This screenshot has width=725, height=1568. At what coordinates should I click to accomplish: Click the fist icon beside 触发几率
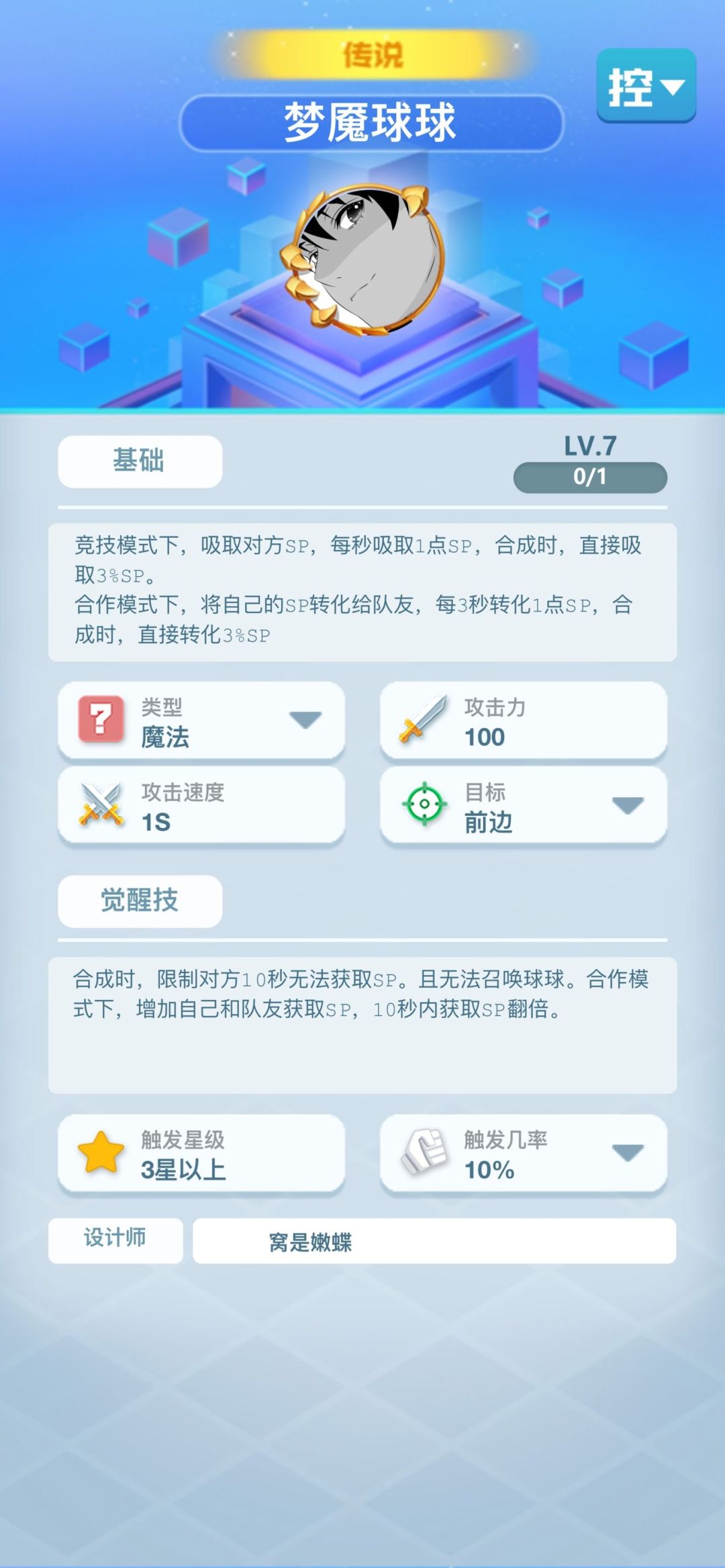point(423,1152)
